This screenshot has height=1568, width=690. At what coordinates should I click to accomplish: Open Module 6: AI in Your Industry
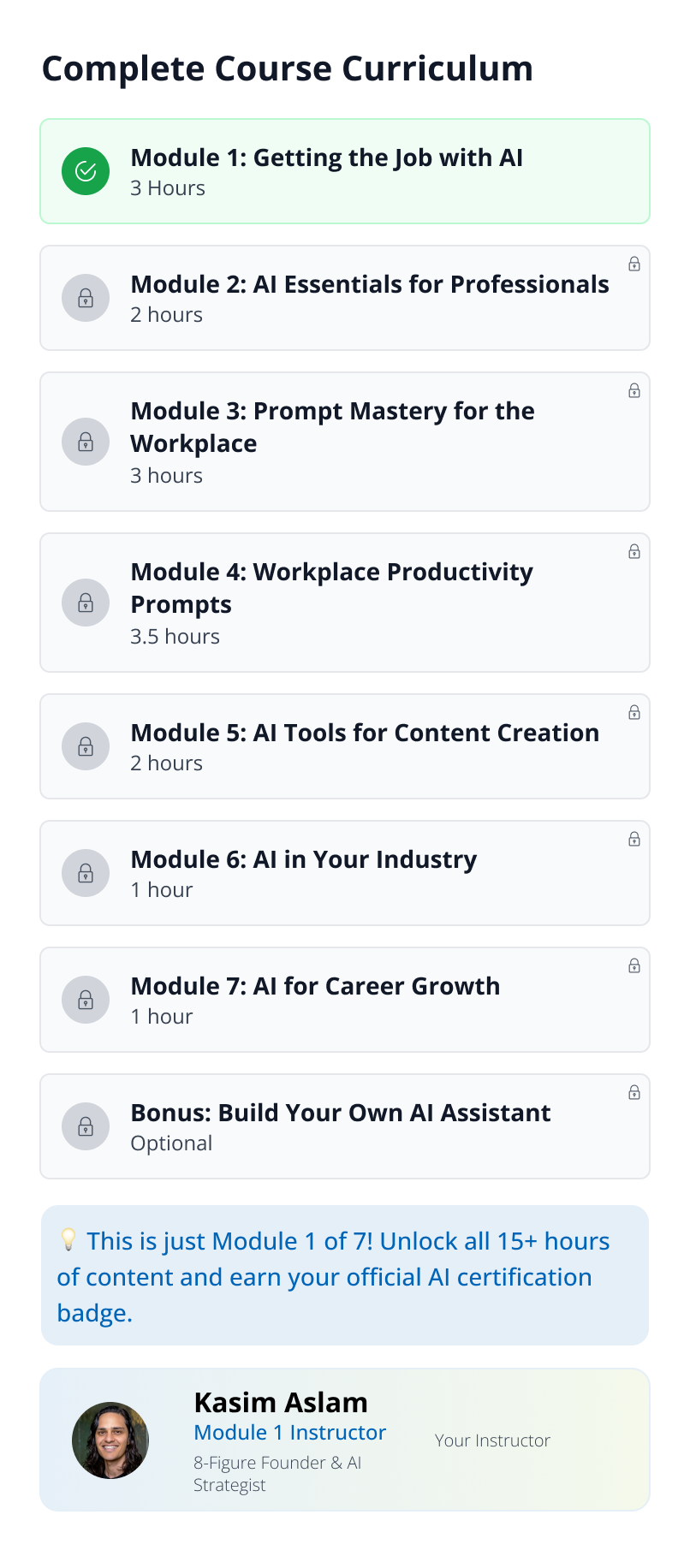344,873
